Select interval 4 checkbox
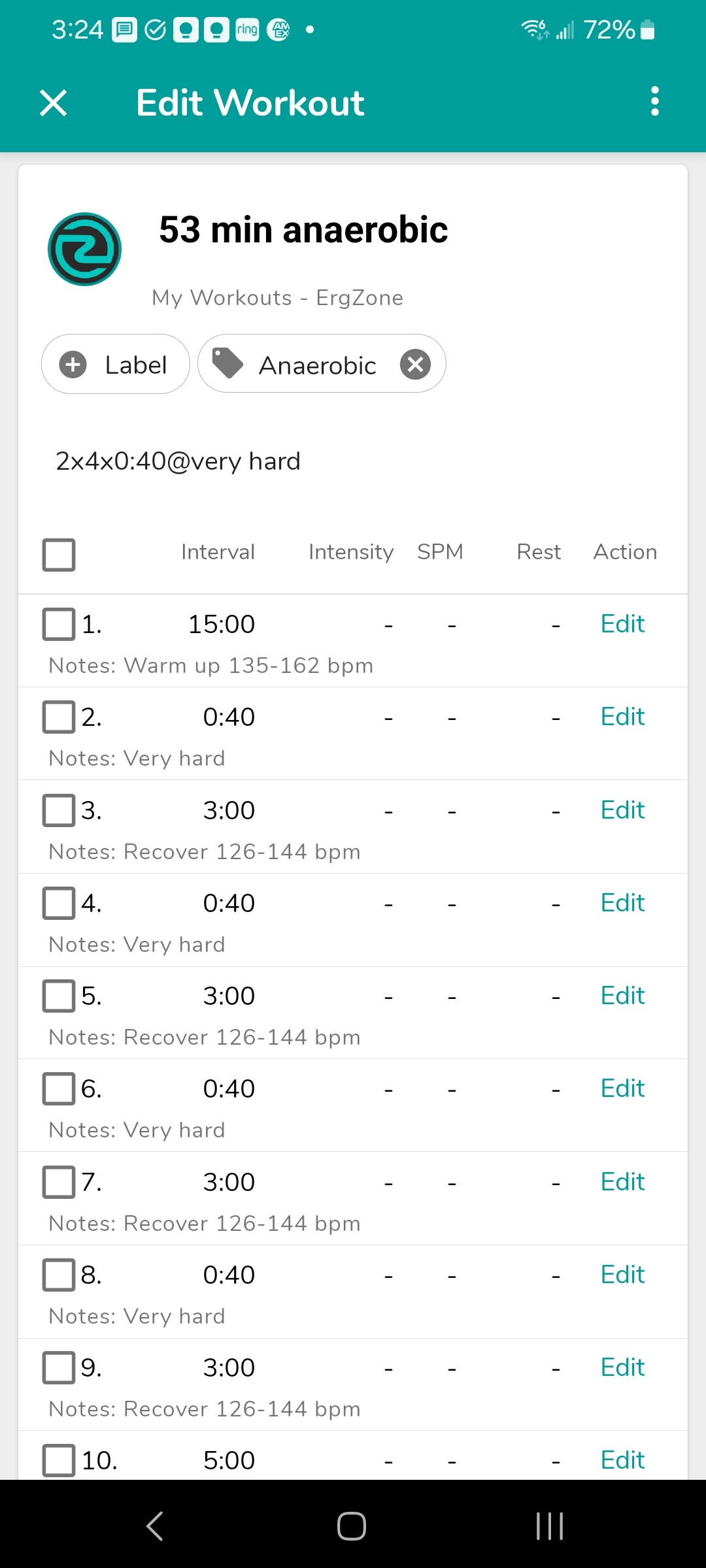706x1568 pixels. 59,903
